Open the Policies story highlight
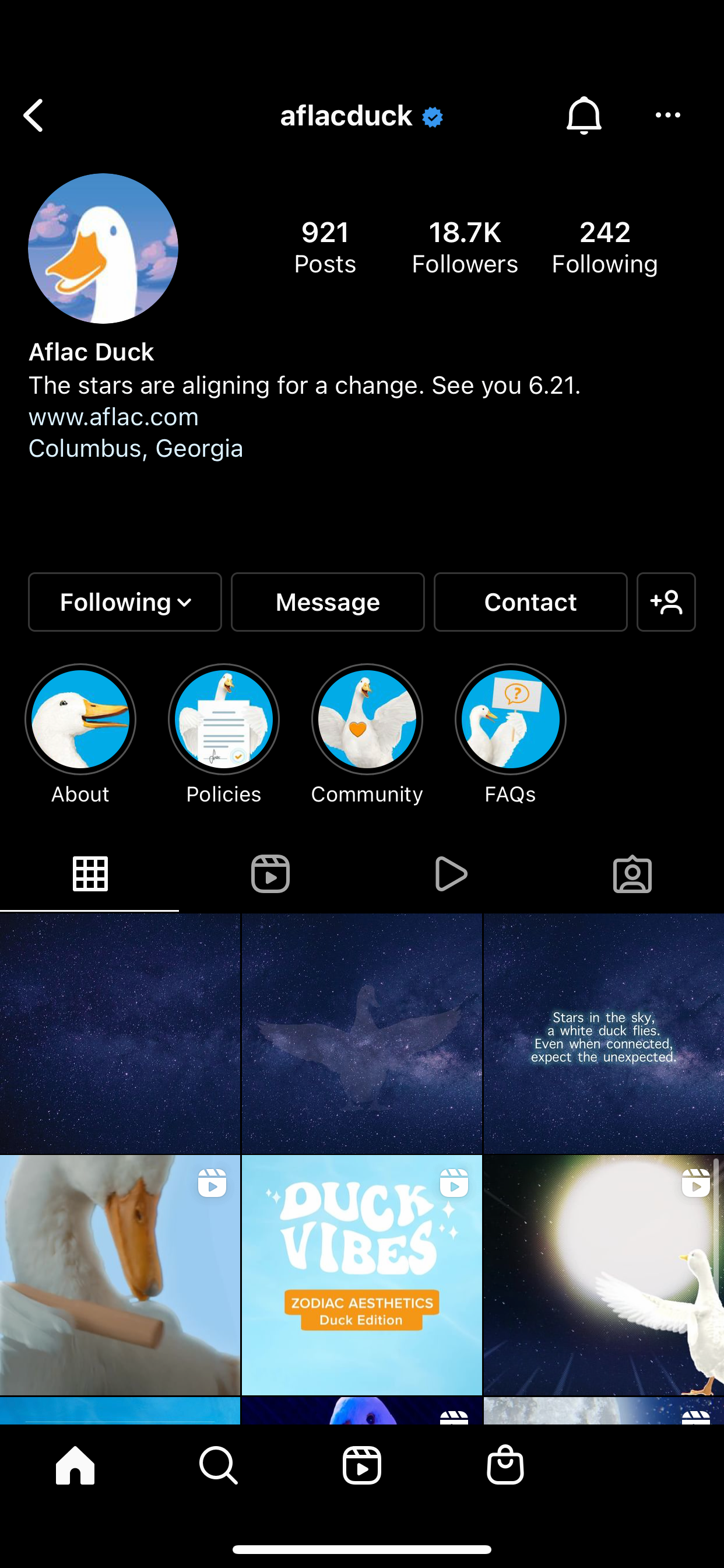Image resolution: width=724 pixels, height=1568 pixels. pyautogui.click(x=223, y=719)
